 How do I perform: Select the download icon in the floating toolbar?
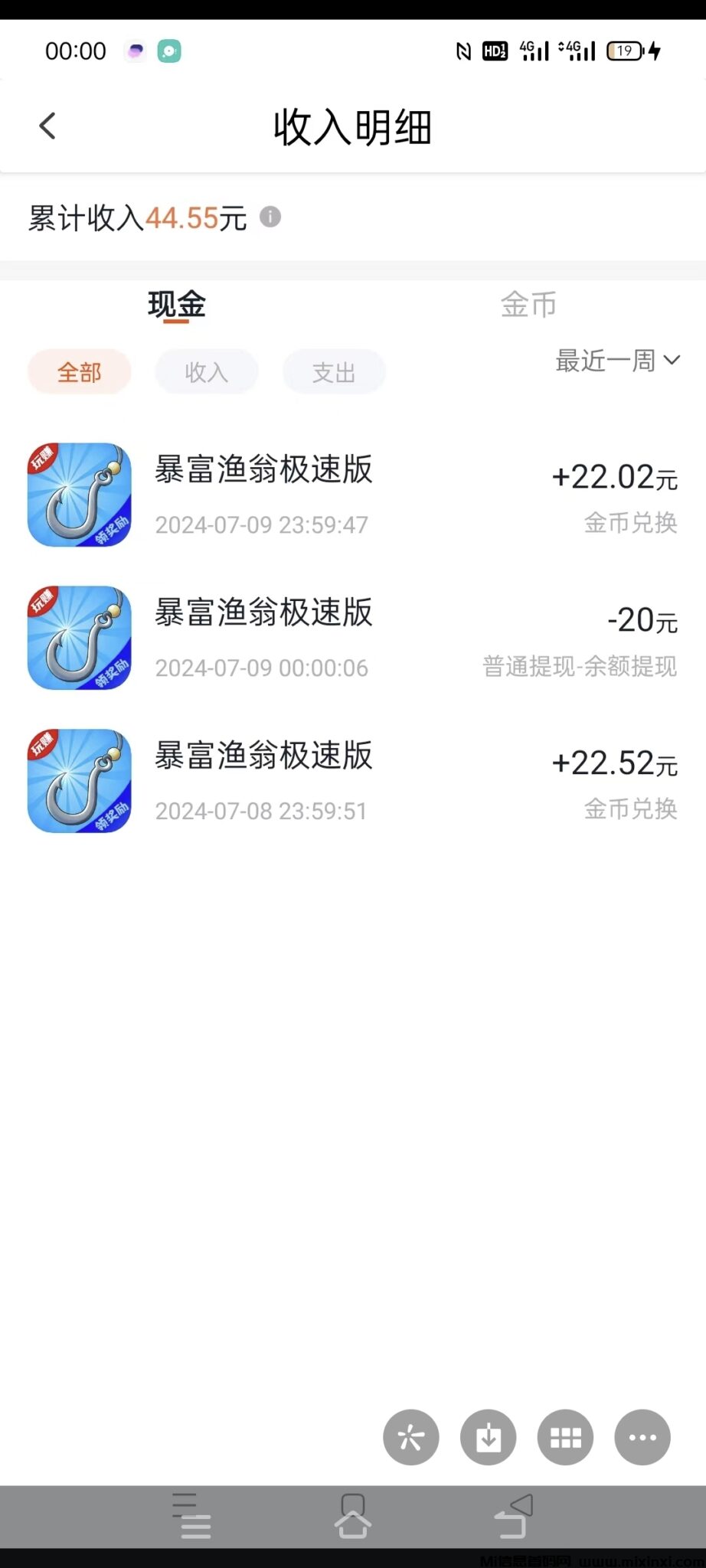pos(488,1438)
